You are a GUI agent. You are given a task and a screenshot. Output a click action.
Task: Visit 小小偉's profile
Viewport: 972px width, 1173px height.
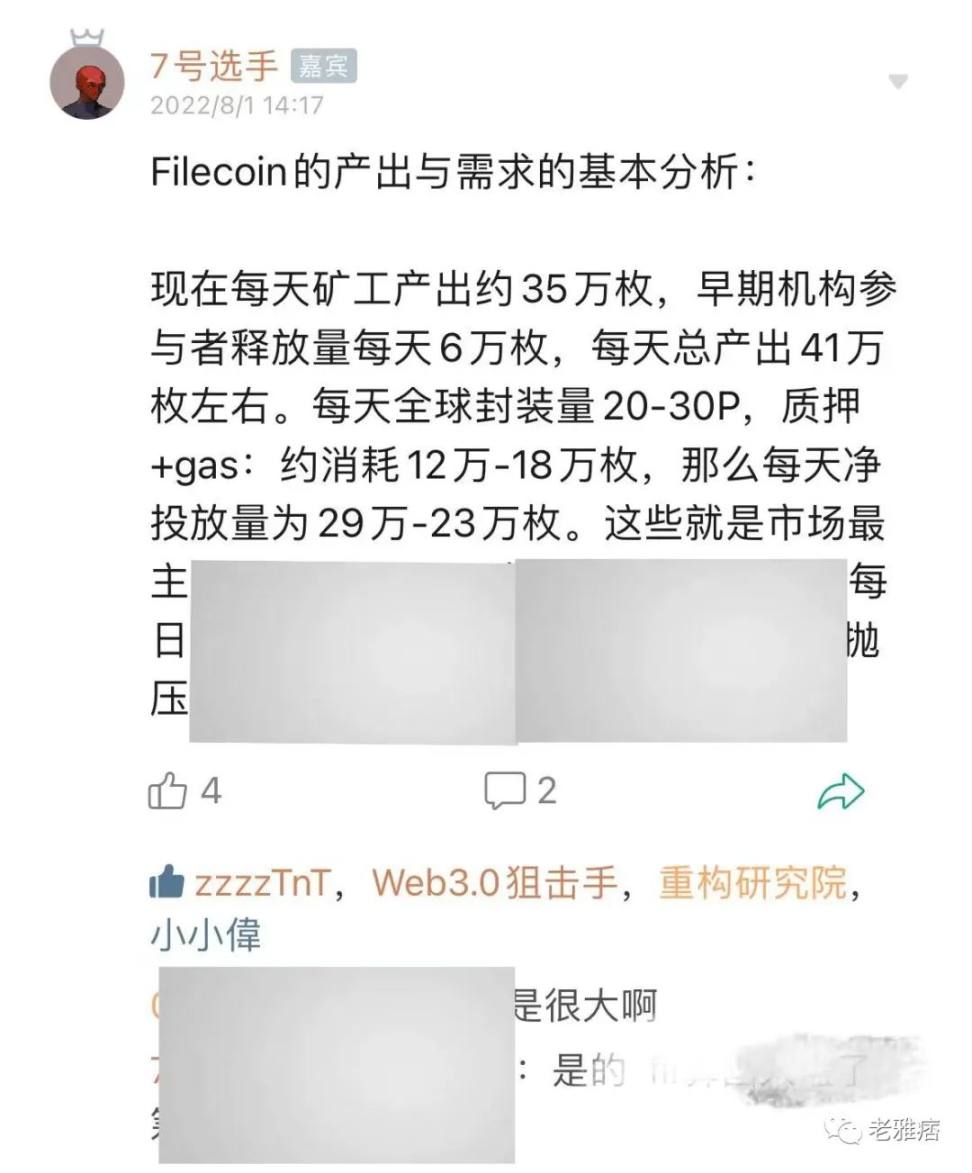[205, 935]
